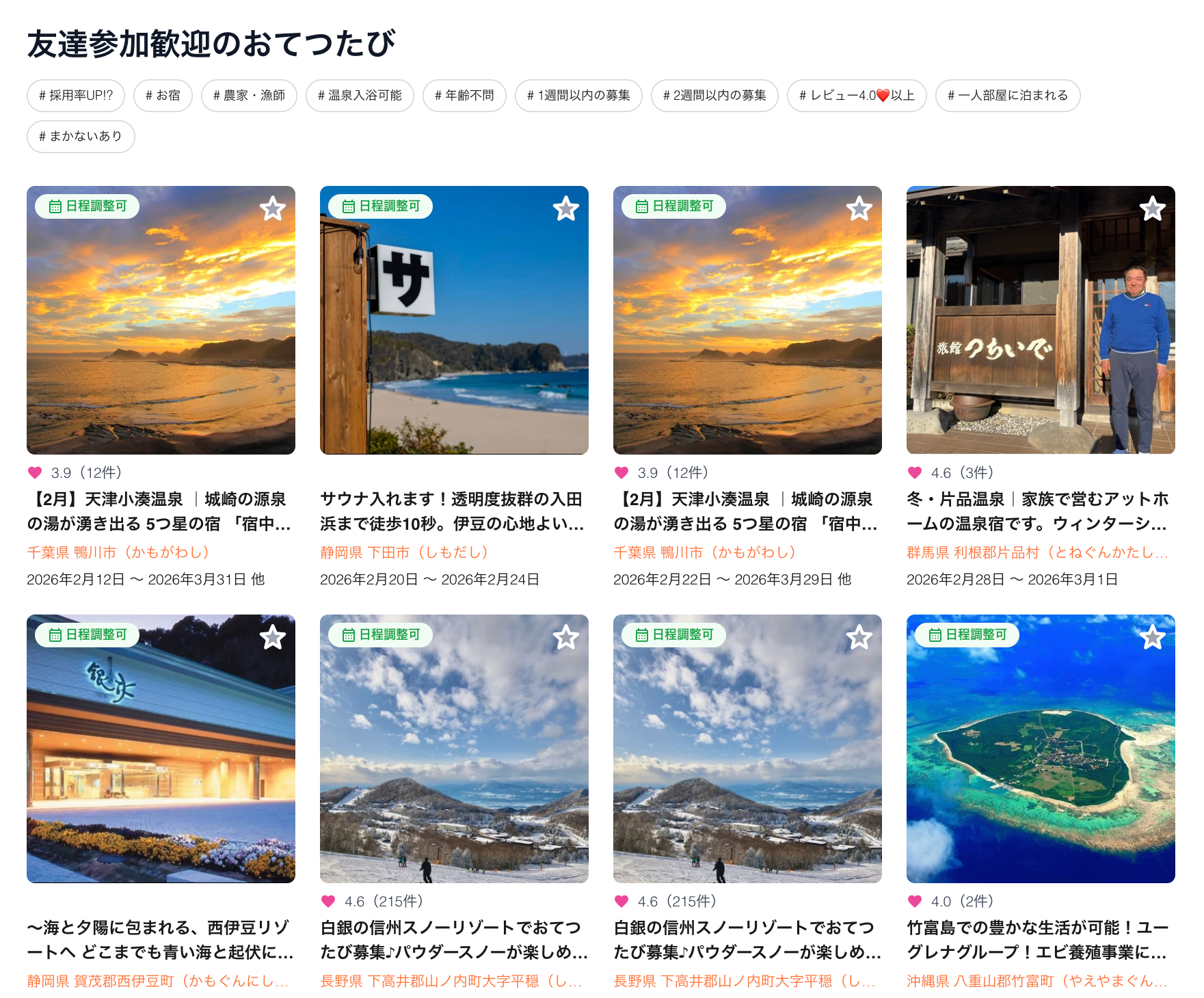Filter by the お宿 chip
Screen dimensions: 1204x998
(x=163, y=96)
